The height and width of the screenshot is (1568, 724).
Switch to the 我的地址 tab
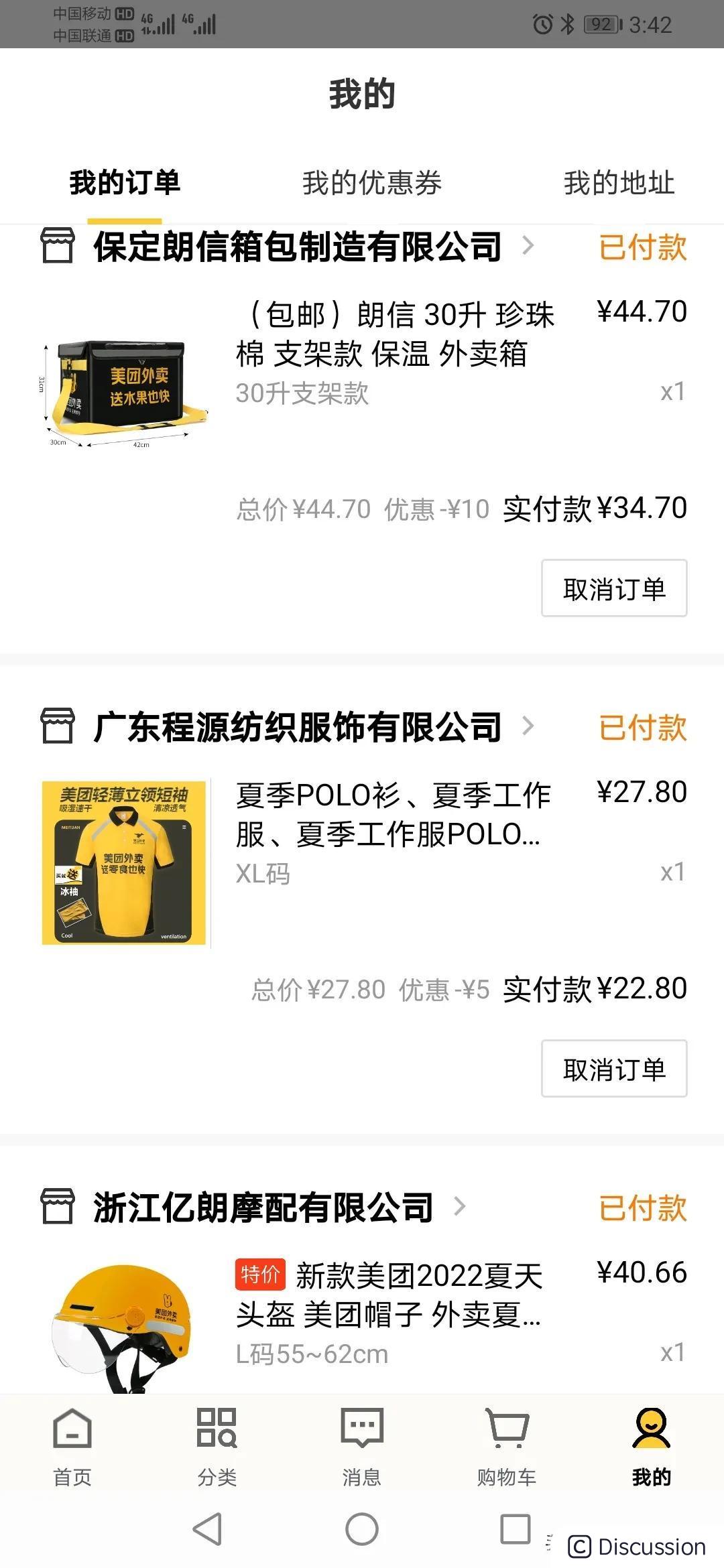click(618, 184)
